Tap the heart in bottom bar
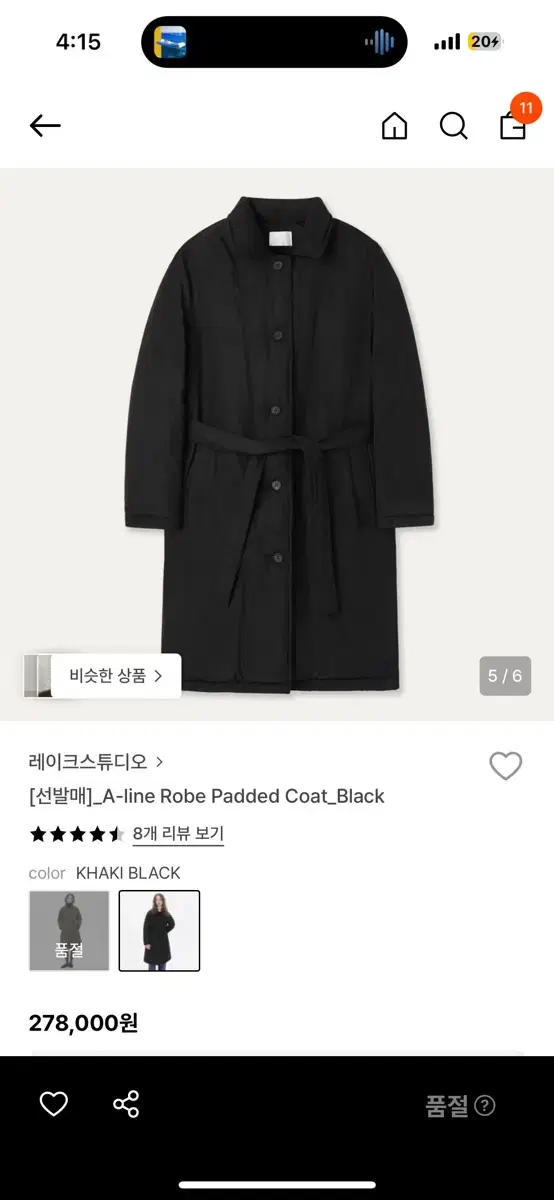This screenshot has height=1200, width=554. point(54,1104)
